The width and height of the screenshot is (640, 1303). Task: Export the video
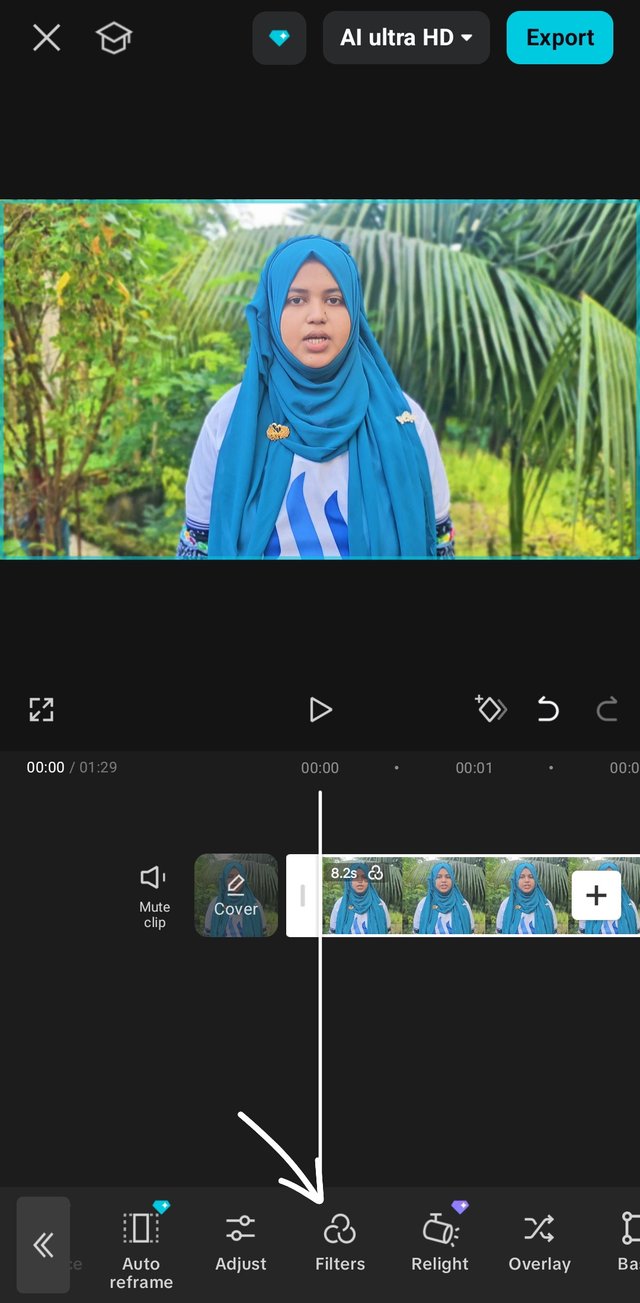560,38
